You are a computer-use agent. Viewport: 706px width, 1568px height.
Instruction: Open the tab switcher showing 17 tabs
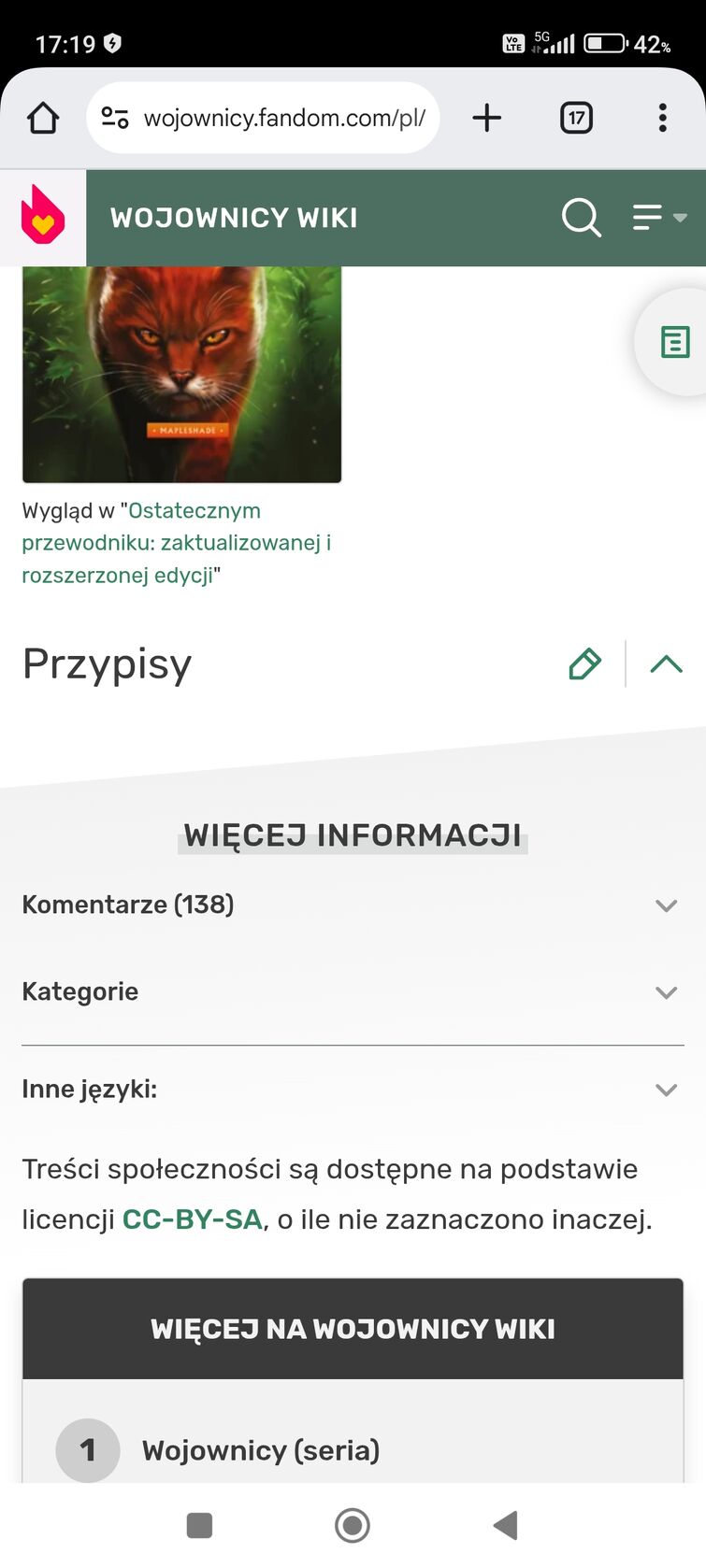576,119
